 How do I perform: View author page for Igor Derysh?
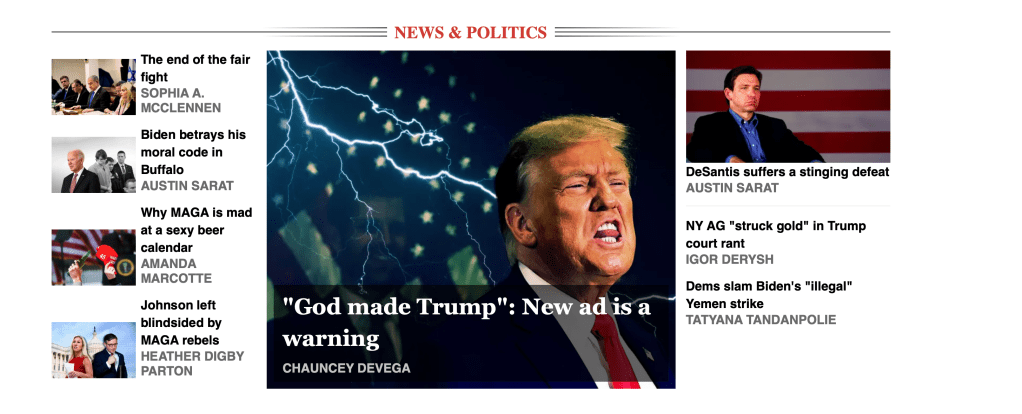tap(729, 259)
